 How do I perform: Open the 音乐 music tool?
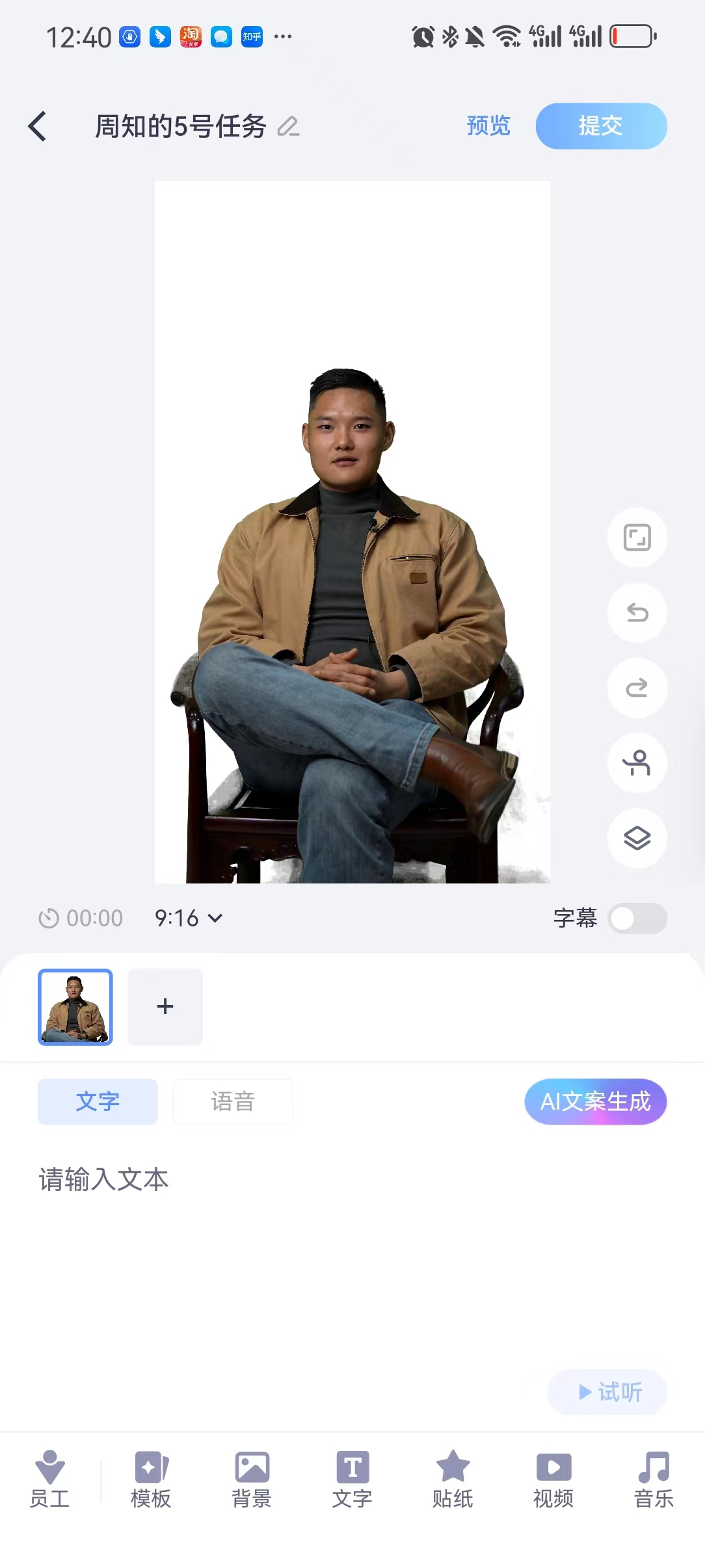654,1480
